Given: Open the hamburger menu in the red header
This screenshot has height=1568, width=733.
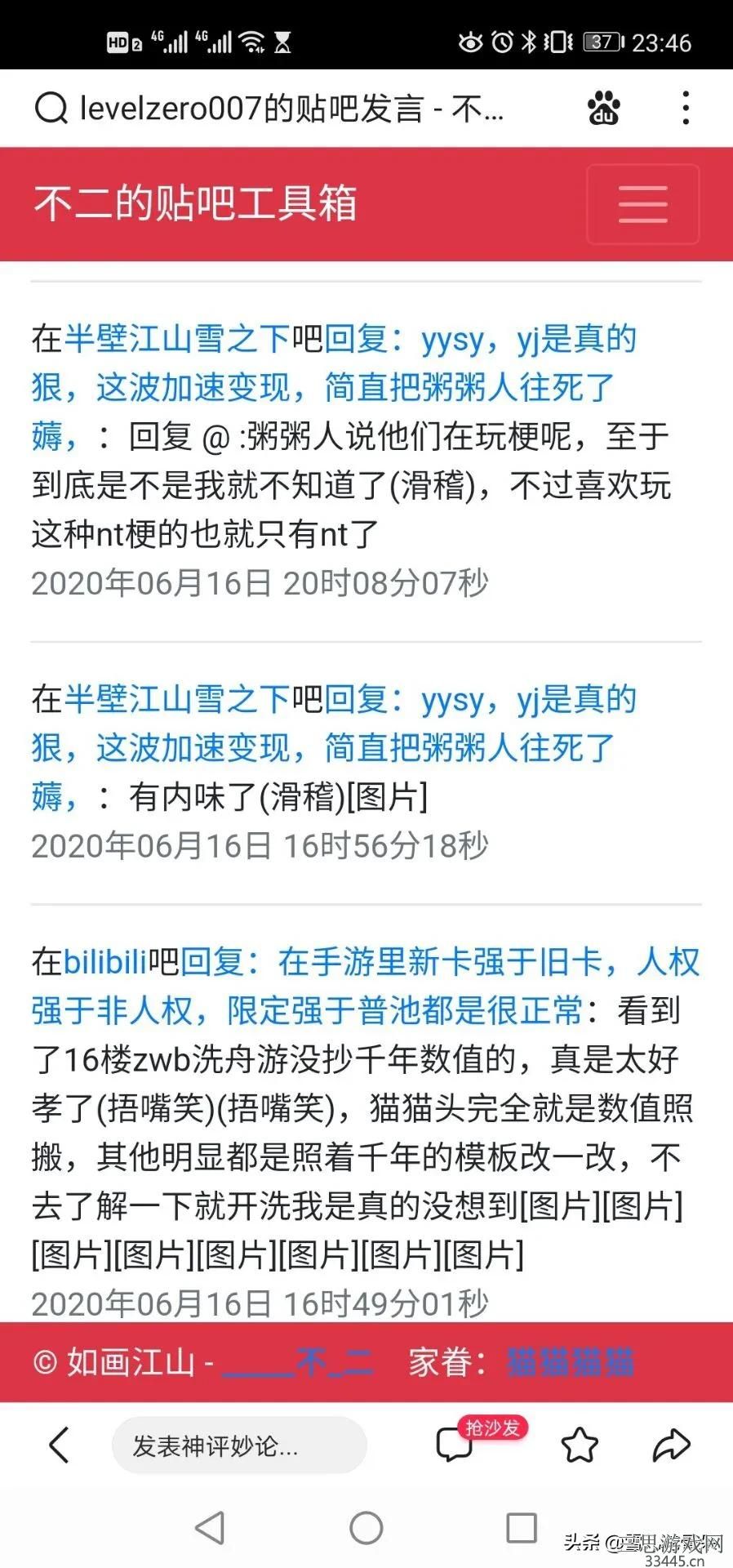Looking at the screenshot, I should coord(642,204).
